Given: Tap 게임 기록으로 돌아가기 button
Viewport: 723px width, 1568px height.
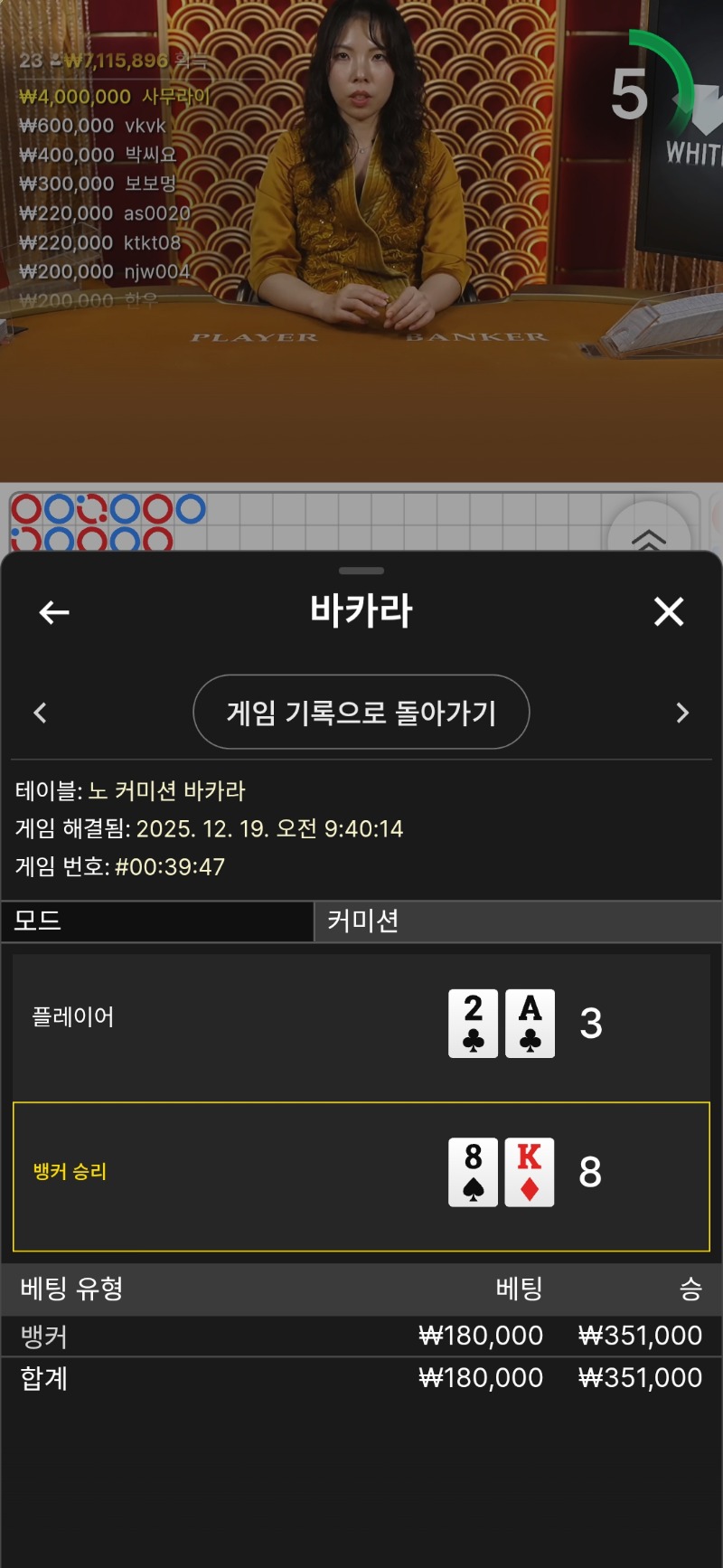Looking at the screenshot, I should click(x=361, y=713).
